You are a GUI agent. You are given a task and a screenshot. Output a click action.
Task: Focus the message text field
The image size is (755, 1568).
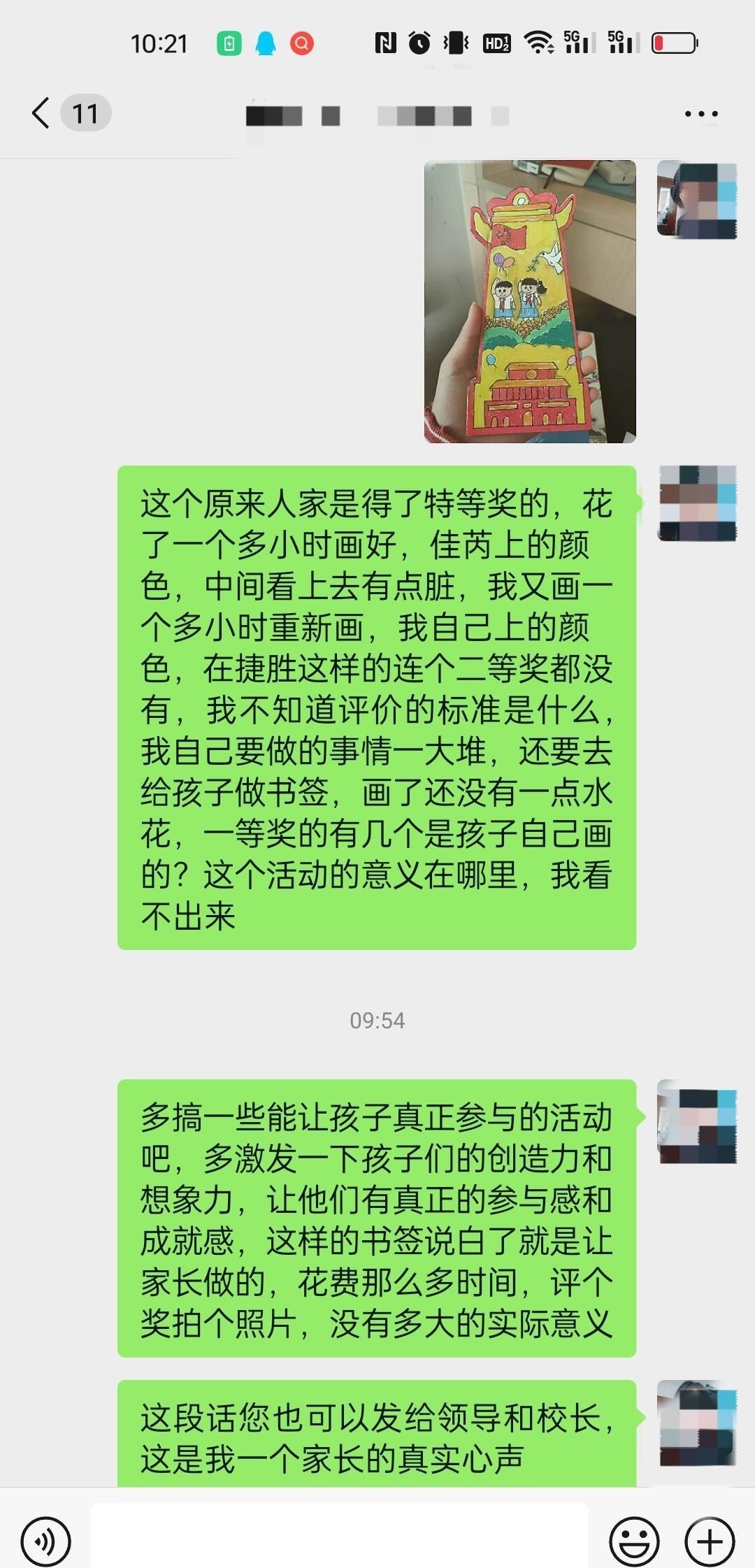339,1538
